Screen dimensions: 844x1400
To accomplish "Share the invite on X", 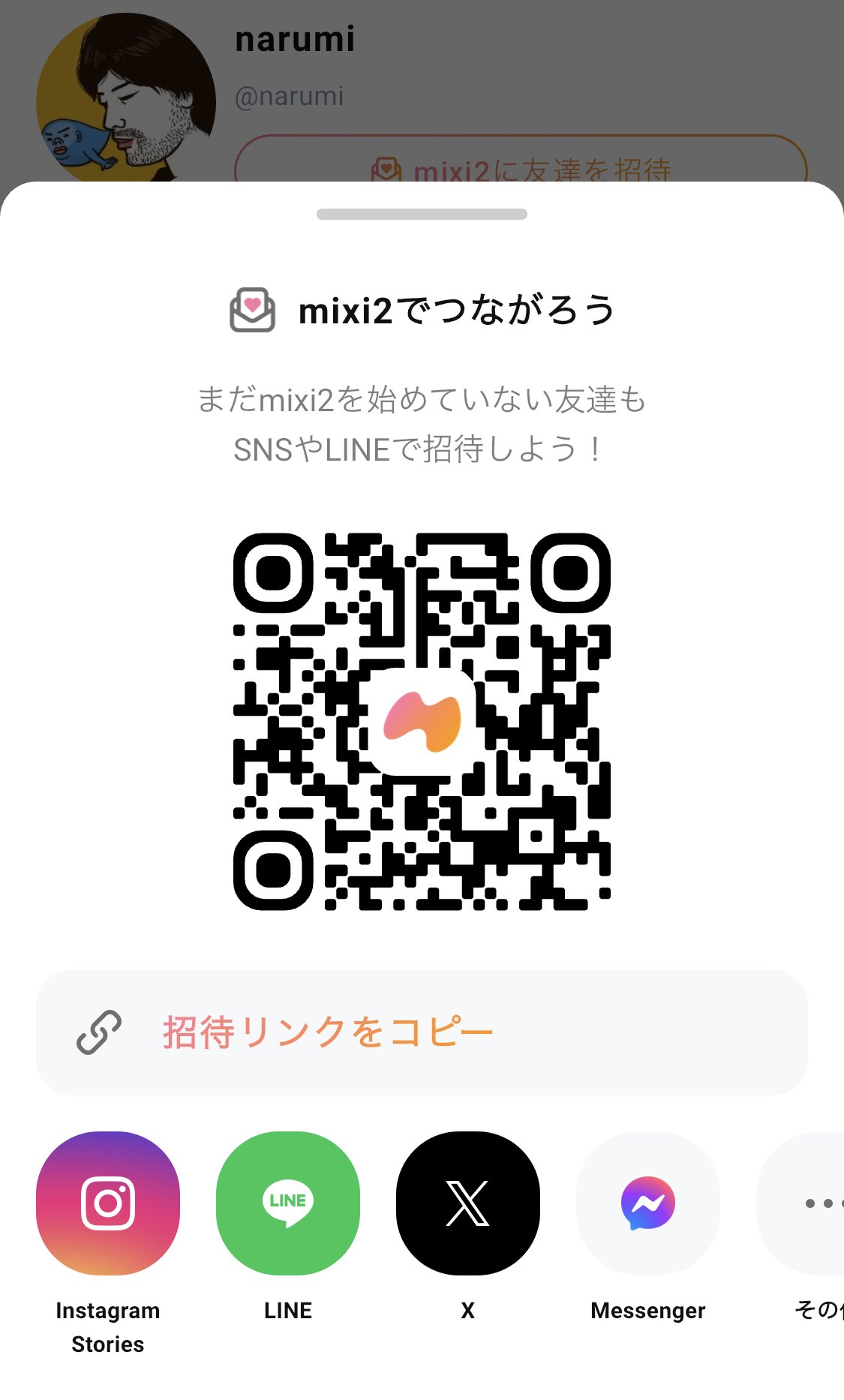I will (x=468, y=1203).
